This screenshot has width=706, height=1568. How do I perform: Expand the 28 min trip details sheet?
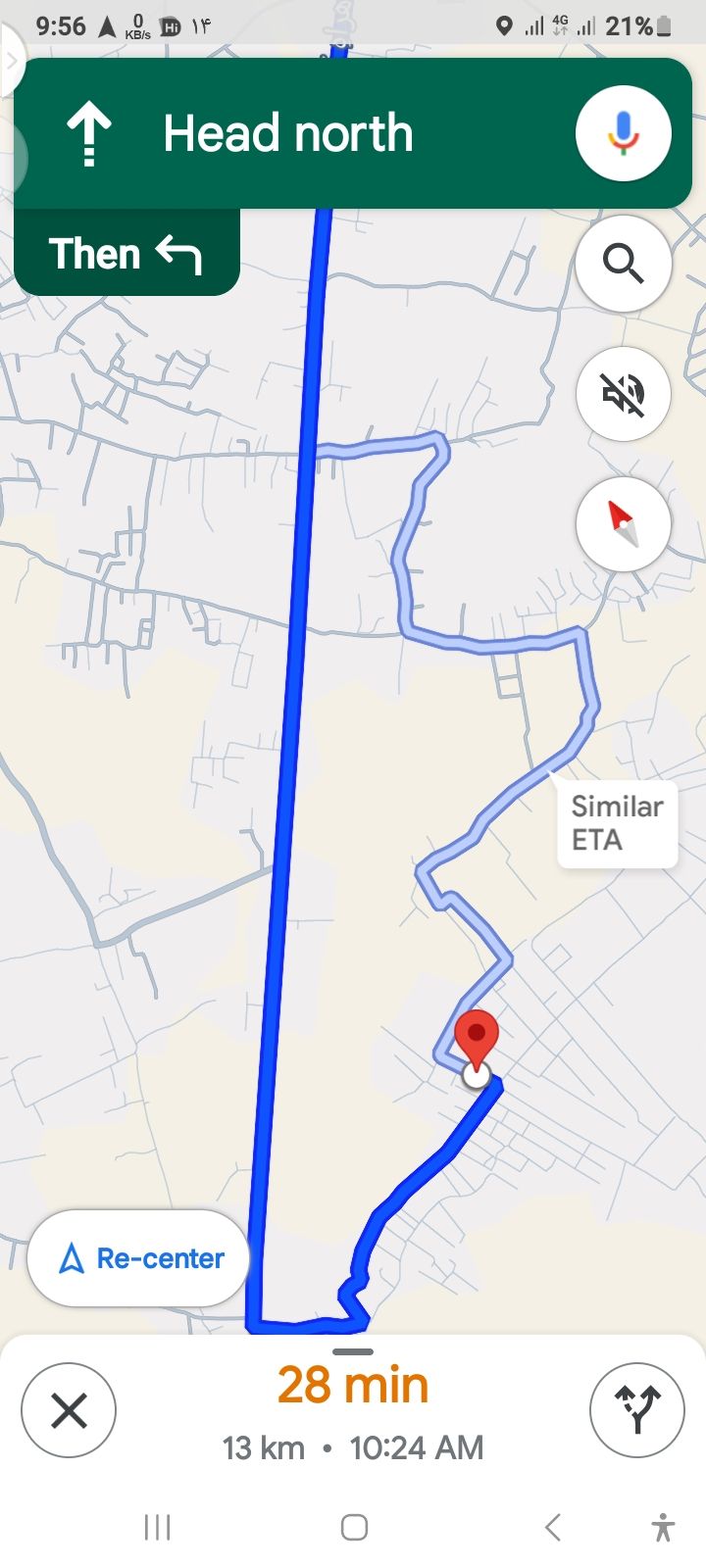click(x=353, y=1385)
